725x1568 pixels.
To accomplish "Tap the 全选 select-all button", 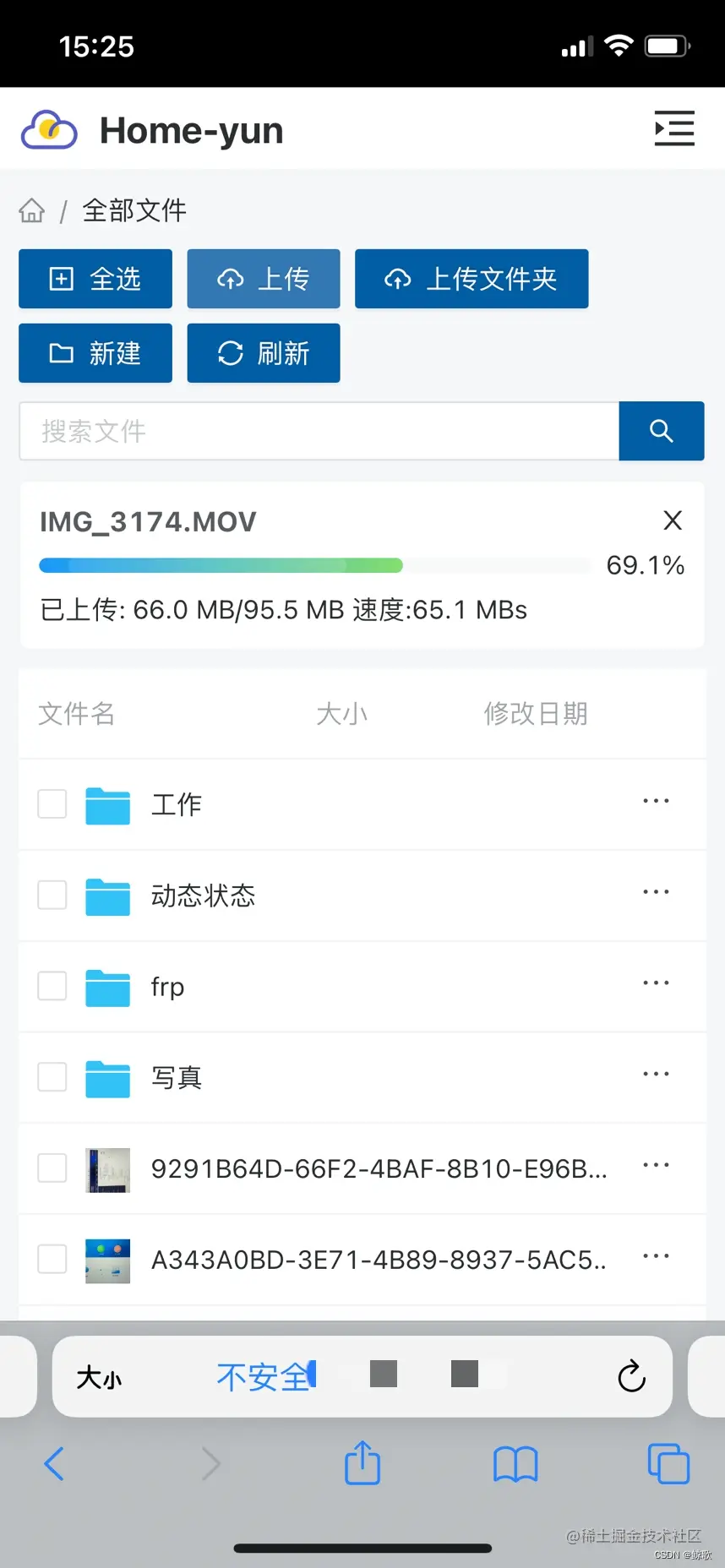I will (x=95, y=279).
